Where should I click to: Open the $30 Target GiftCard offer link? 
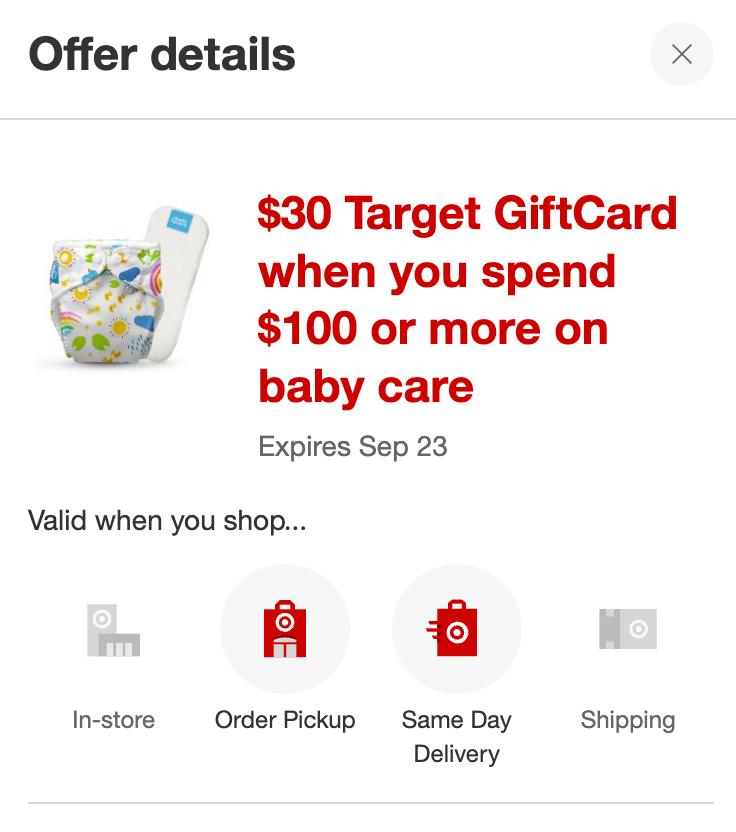click(467, 300)
